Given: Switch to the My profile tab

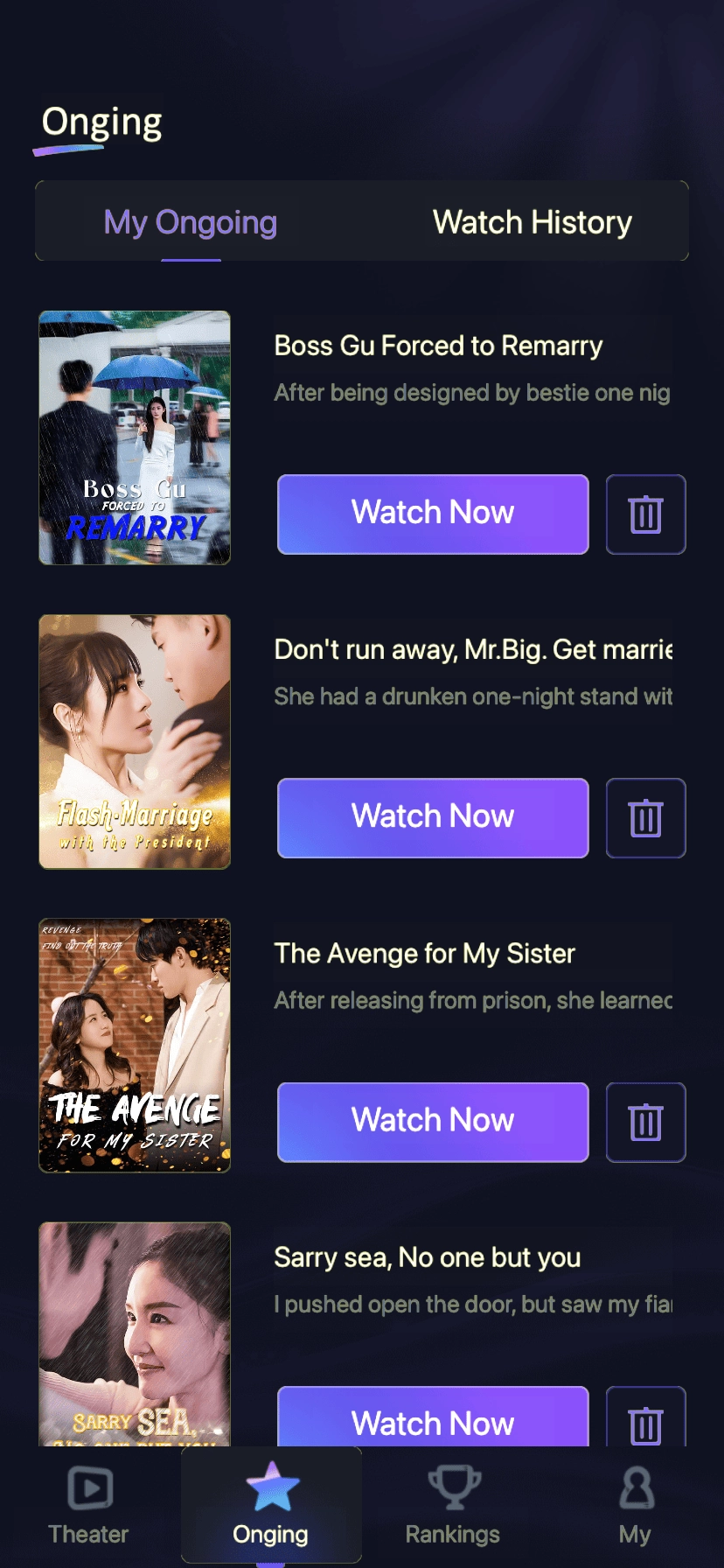Looking at the screenshot, I should pyautogui.click(x=635, y=1505).
